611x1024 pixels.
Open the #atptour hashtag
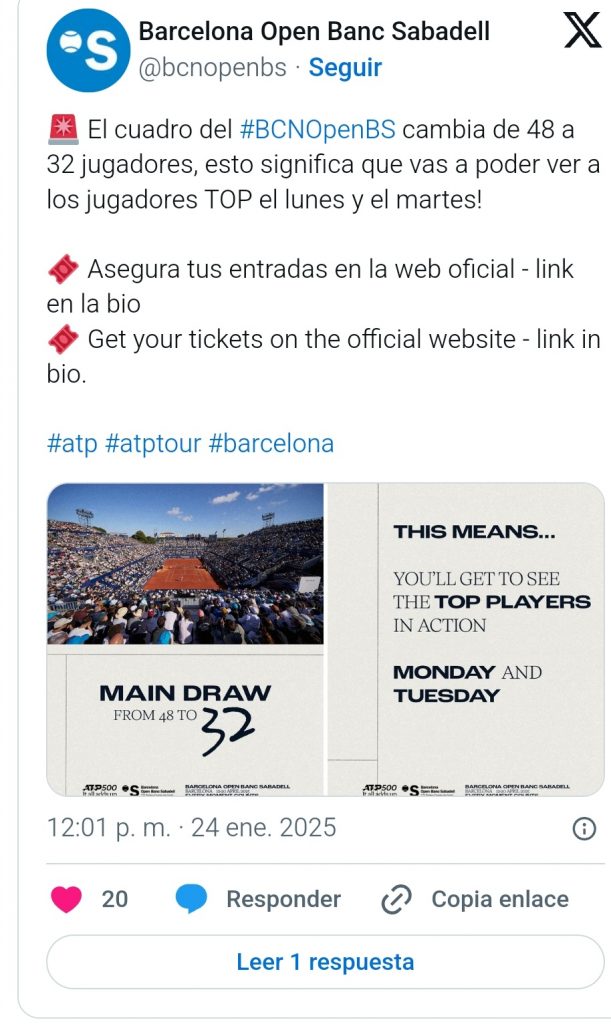tap(152, 443)
